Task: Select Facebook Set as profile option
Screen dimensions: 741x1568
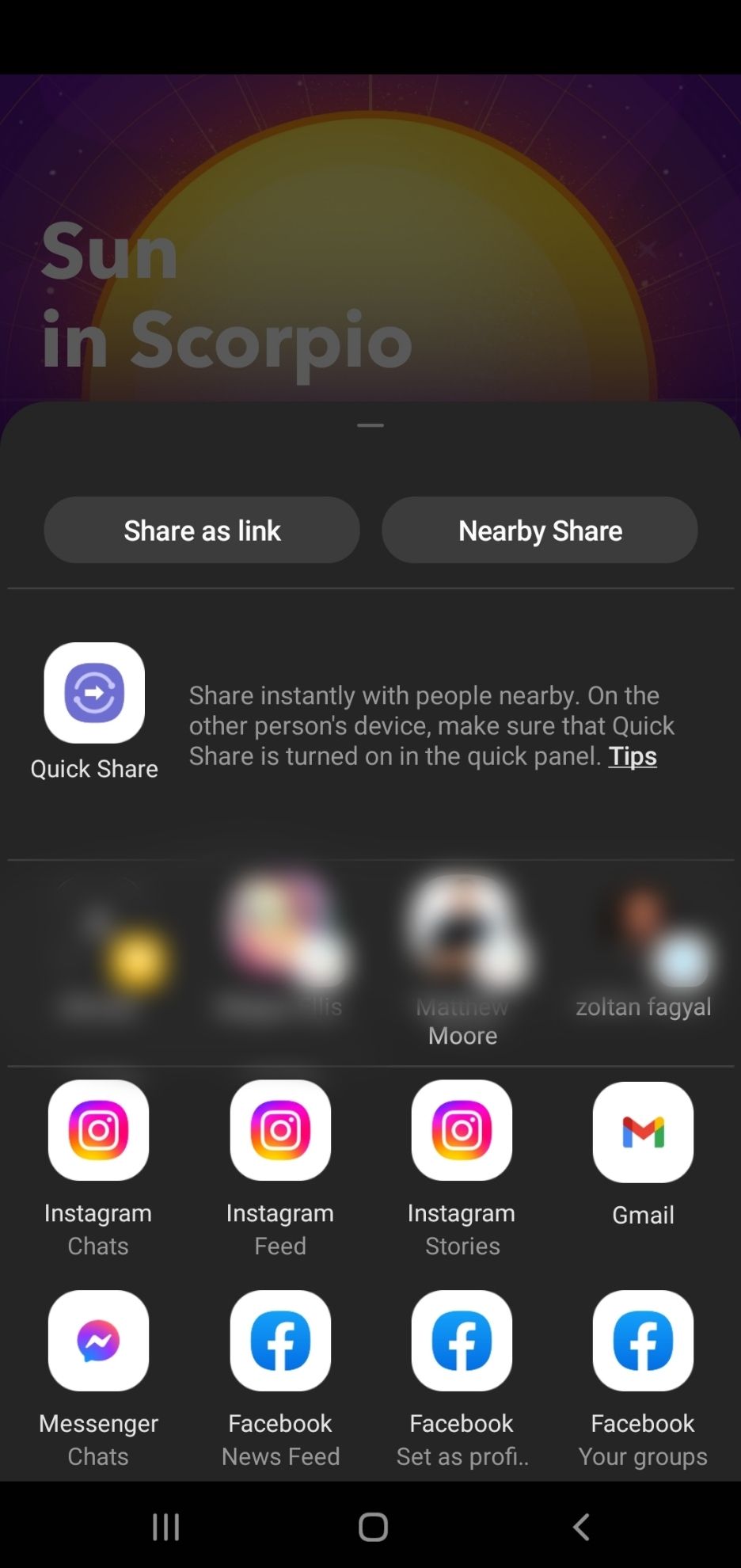Action: (462, 1341)
